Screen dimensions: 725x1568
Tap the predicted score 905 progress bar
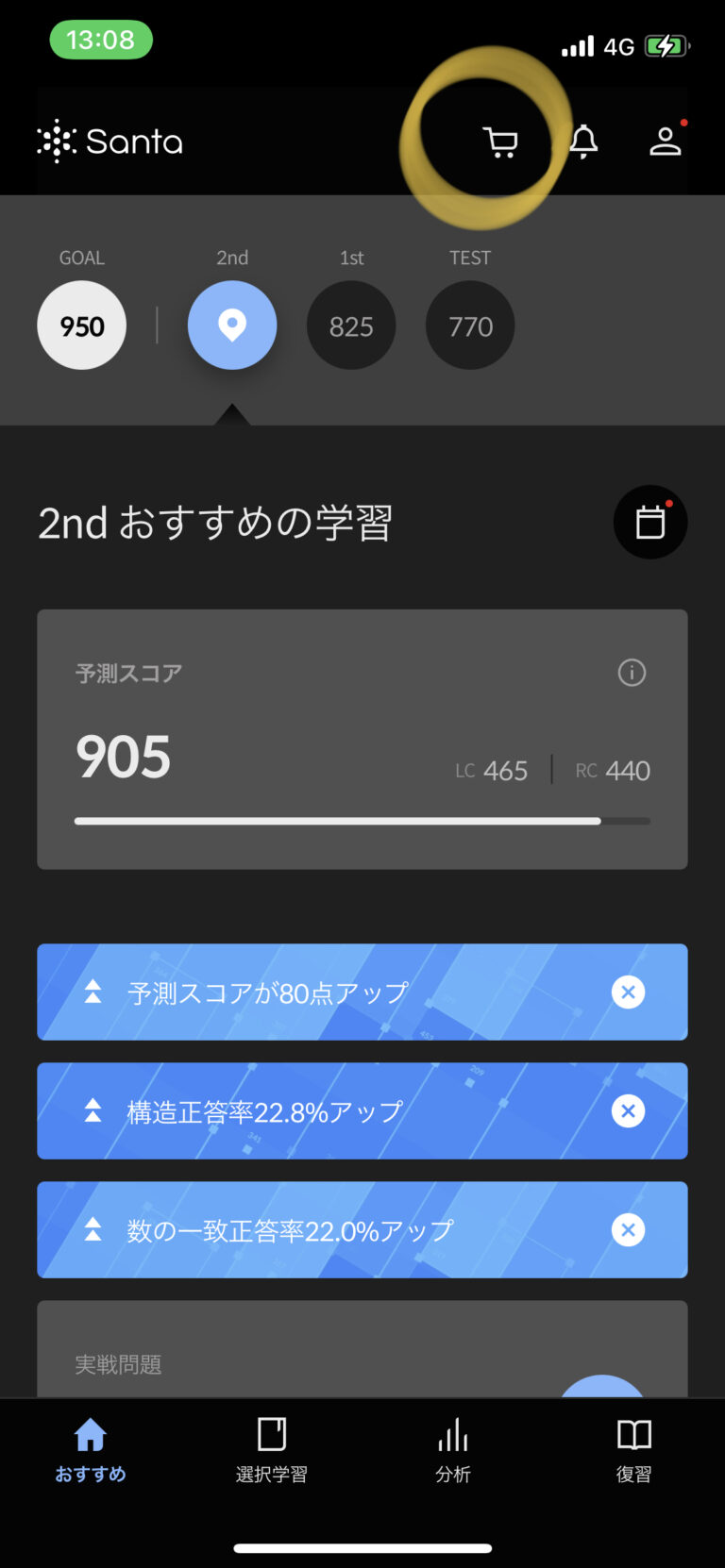pyautogui.click(x=362, y=820)
